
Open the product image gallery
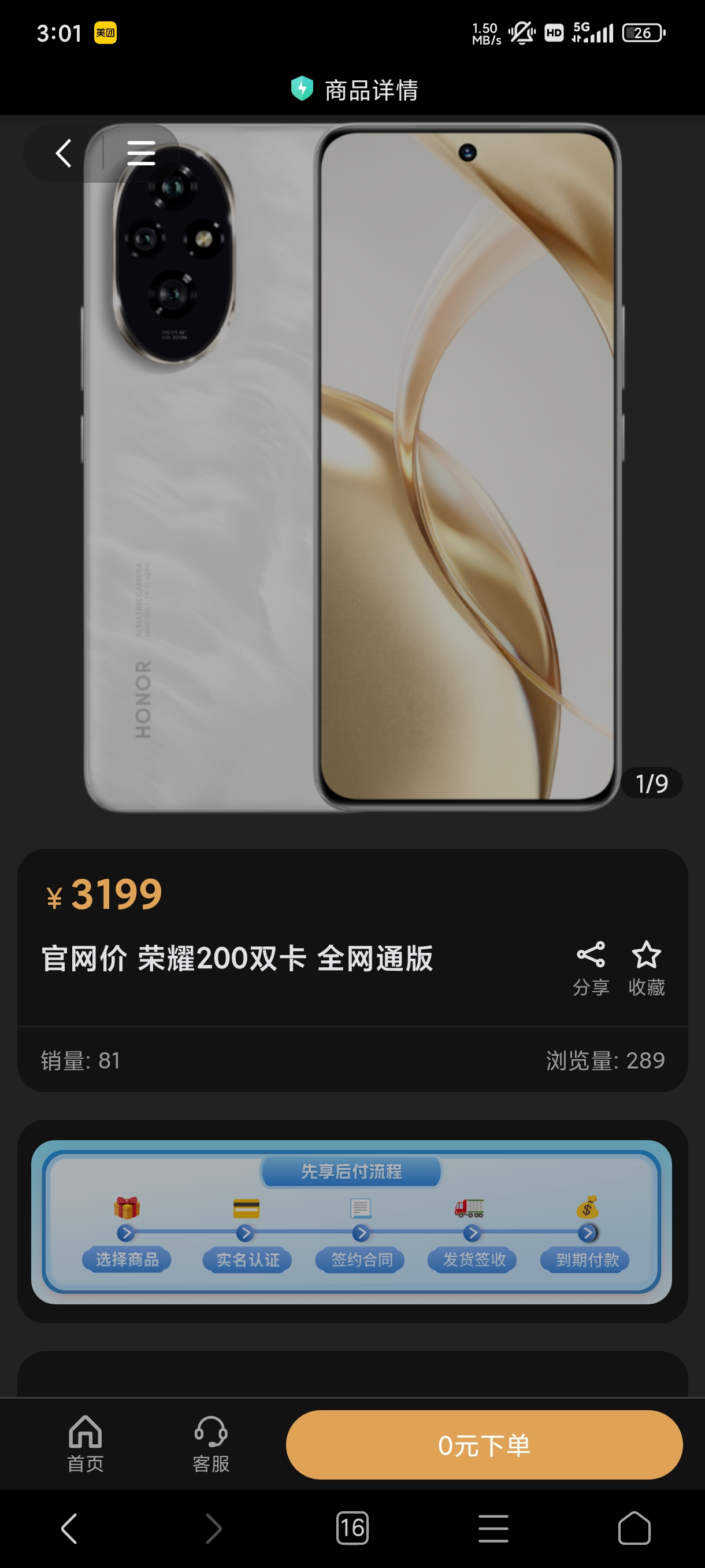pos(353,468)
